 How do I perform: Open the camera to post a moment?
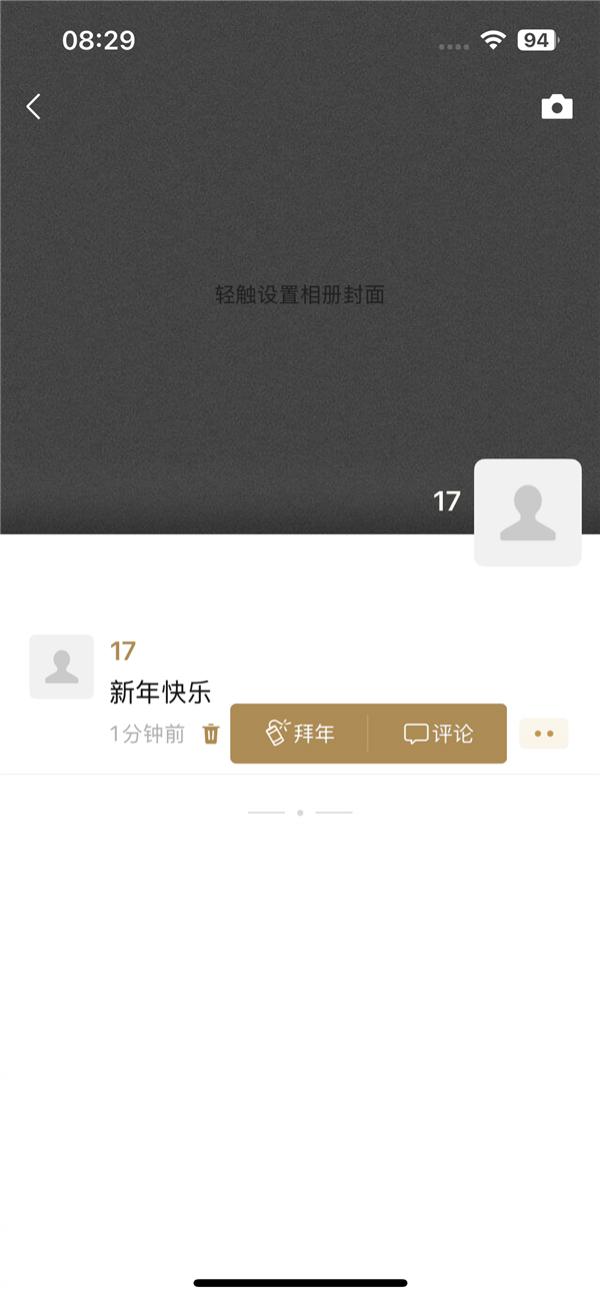coord(557,107)
